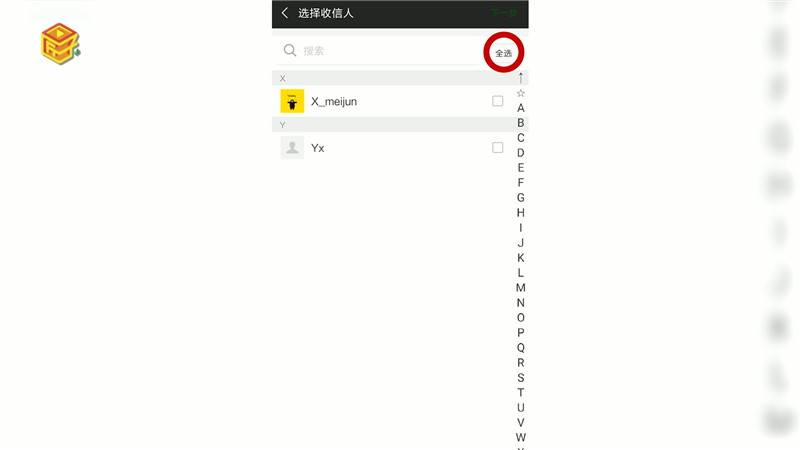The image size is (800, 450).
Task: Jump to top via index arrow
Action: point(521,78)
